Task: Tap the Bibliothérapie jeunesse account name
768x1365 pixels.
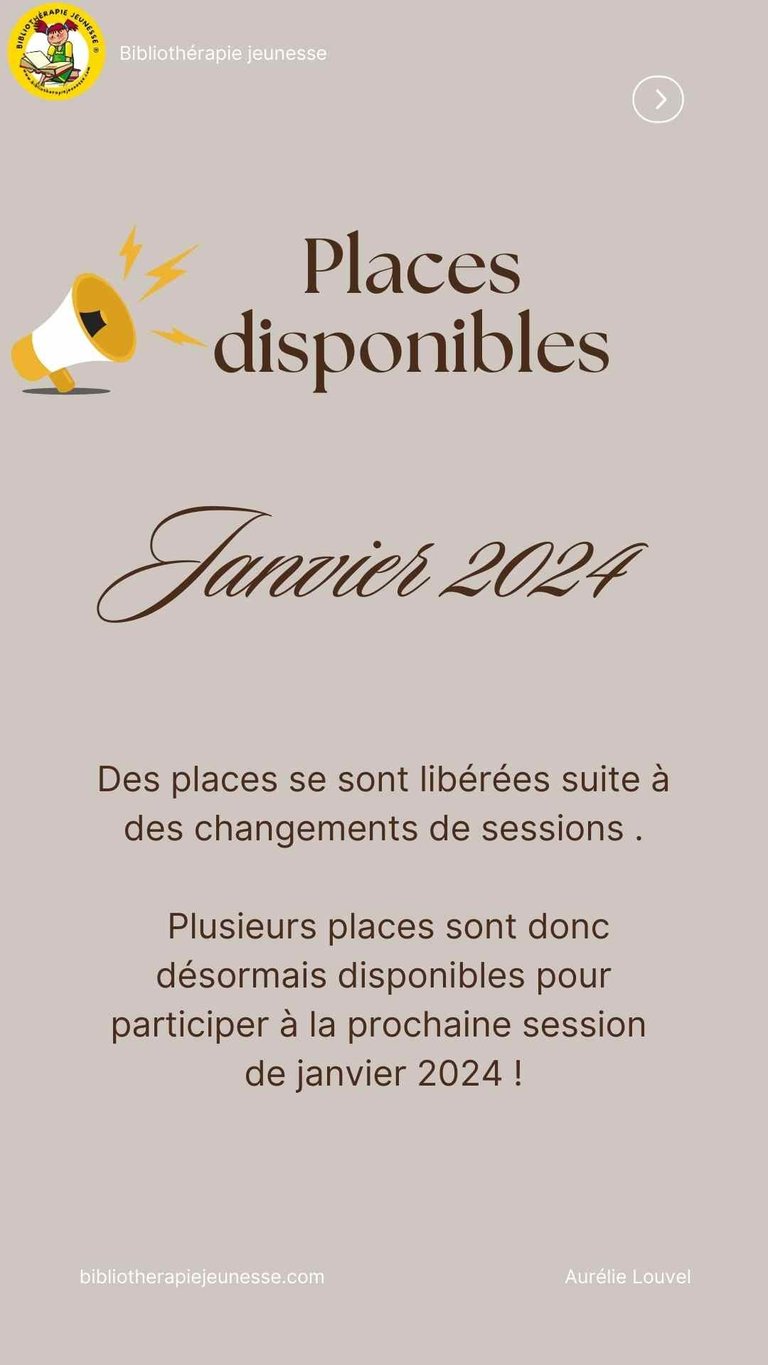Action: click(223, 54)
